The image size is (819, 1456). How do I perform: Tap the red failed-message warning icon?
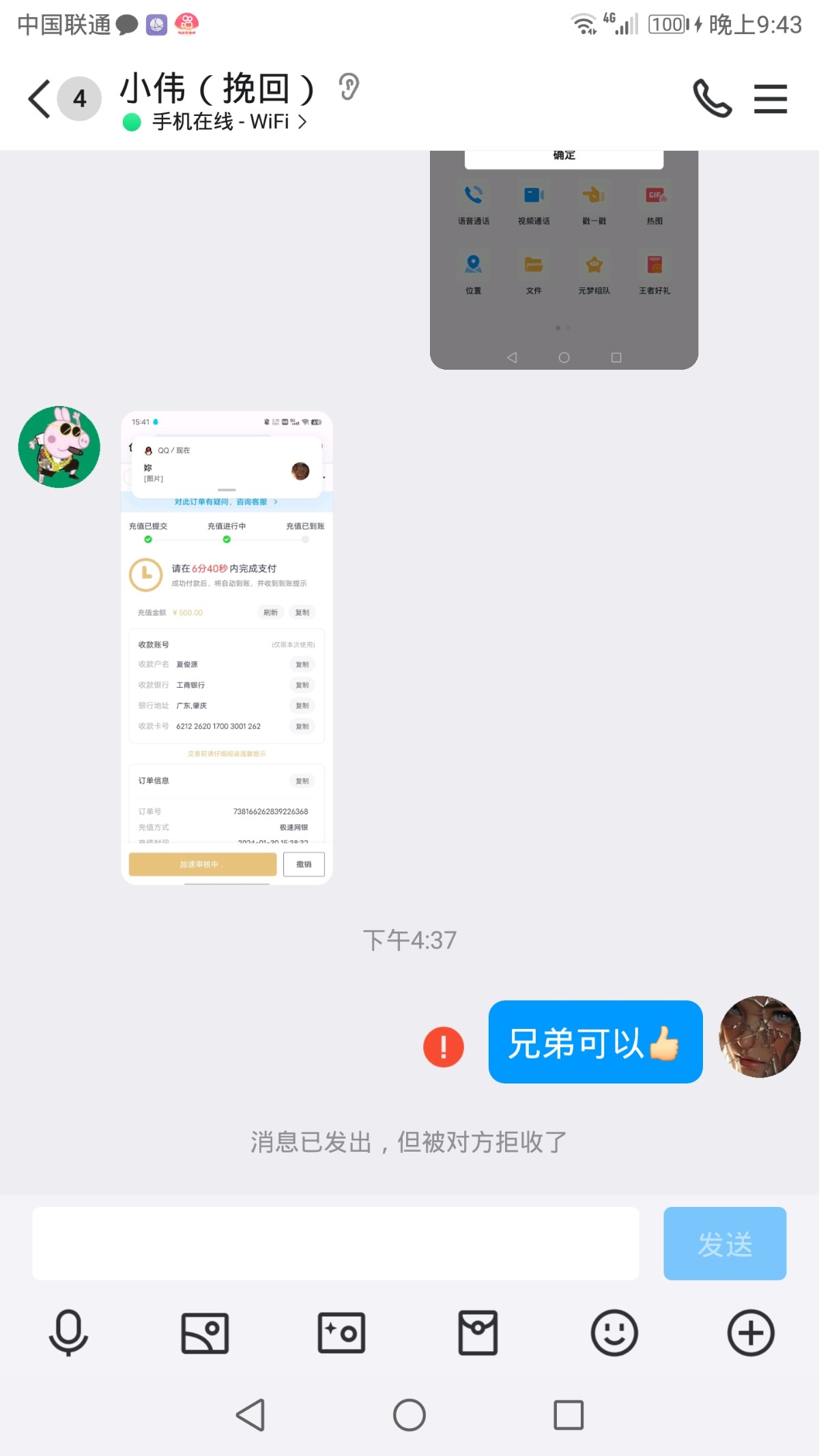(x=444, y=1047)
